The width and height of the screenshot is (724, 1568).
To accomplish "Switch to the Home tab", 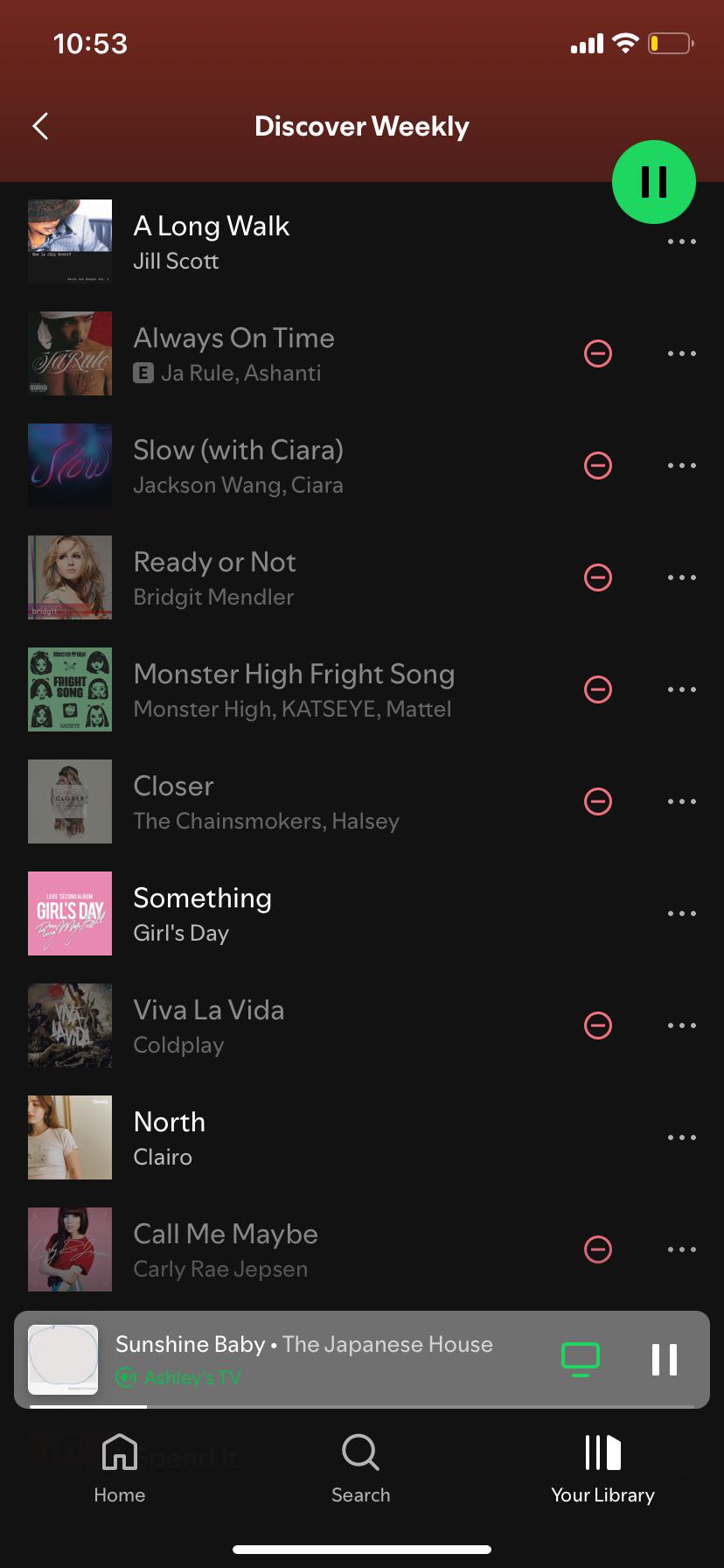I will [120, 1468].
